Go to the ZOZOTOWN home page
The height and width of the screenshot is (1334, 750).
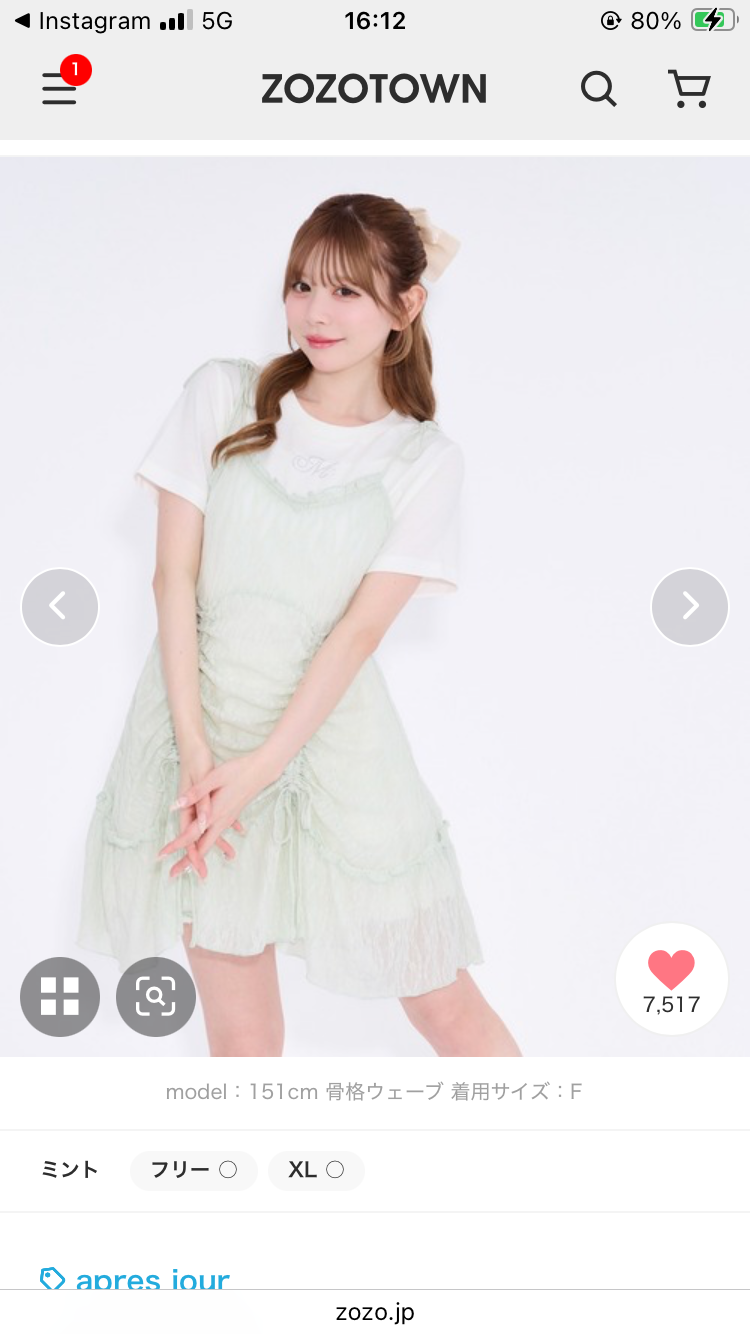[373, 89]
